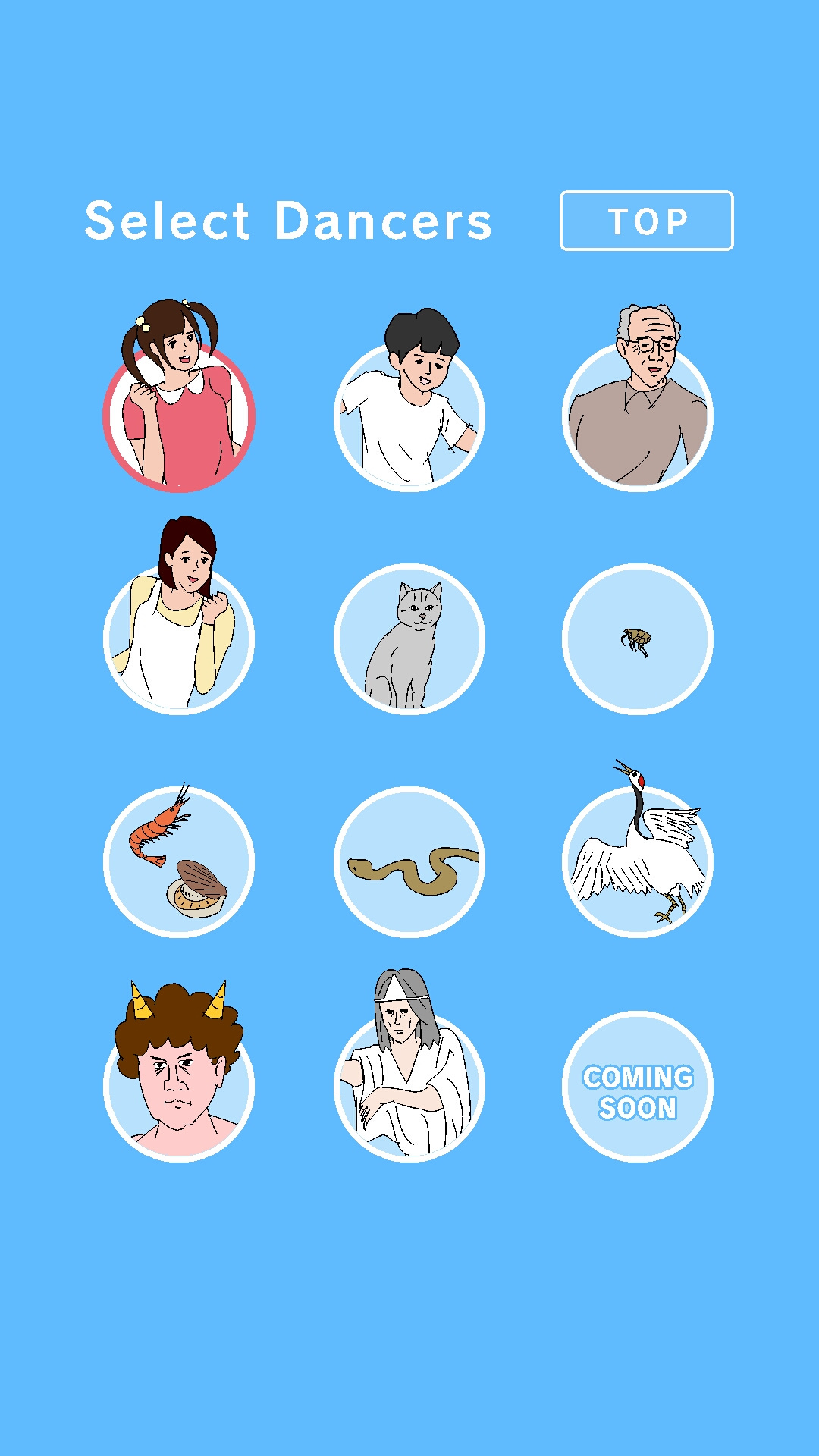Tap the TOP button
Image resolution: width=819 pixels, height=1456 pixels.
tap(647, 221)
